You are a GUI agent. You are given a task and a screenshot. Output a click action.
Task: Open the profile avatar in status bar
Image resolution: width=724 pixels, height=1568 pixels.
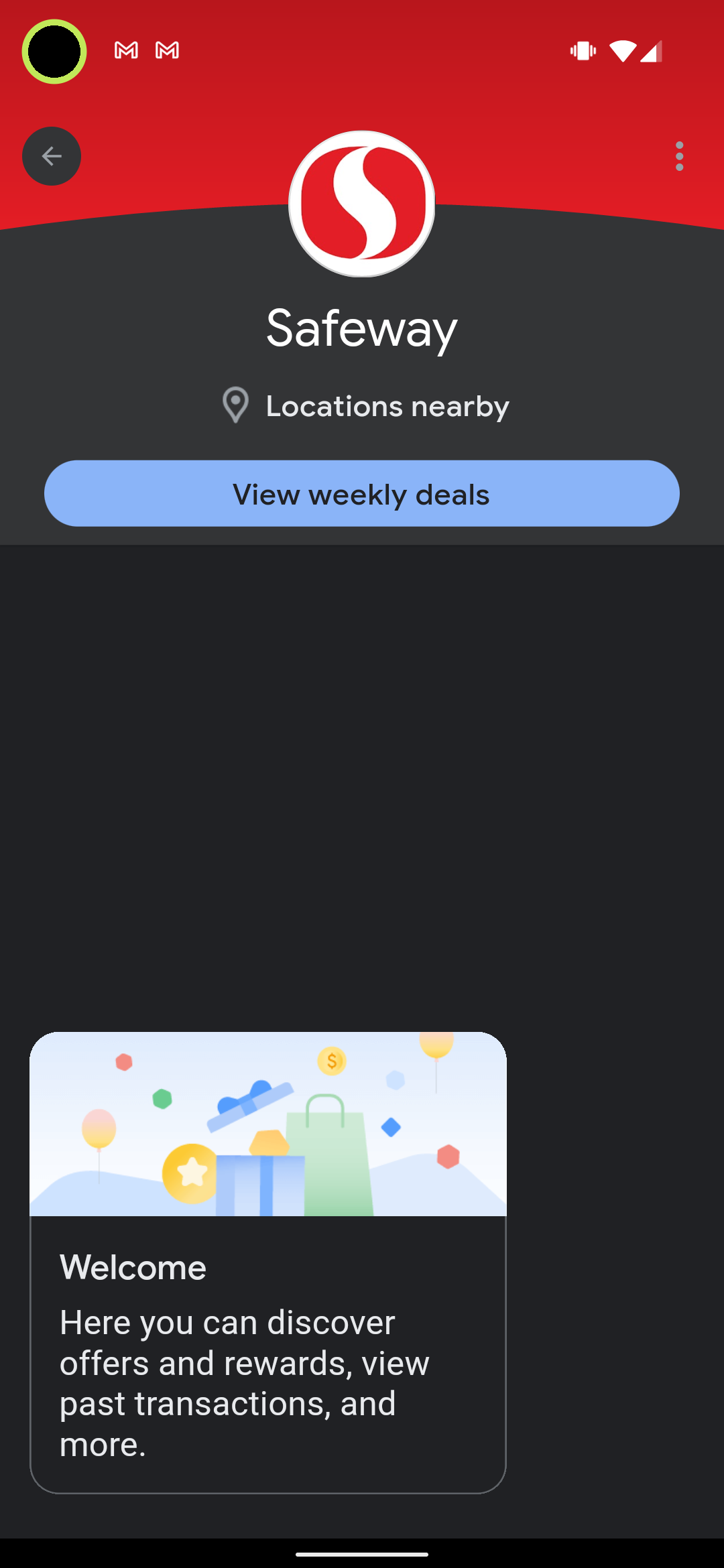tap(54, 50)
